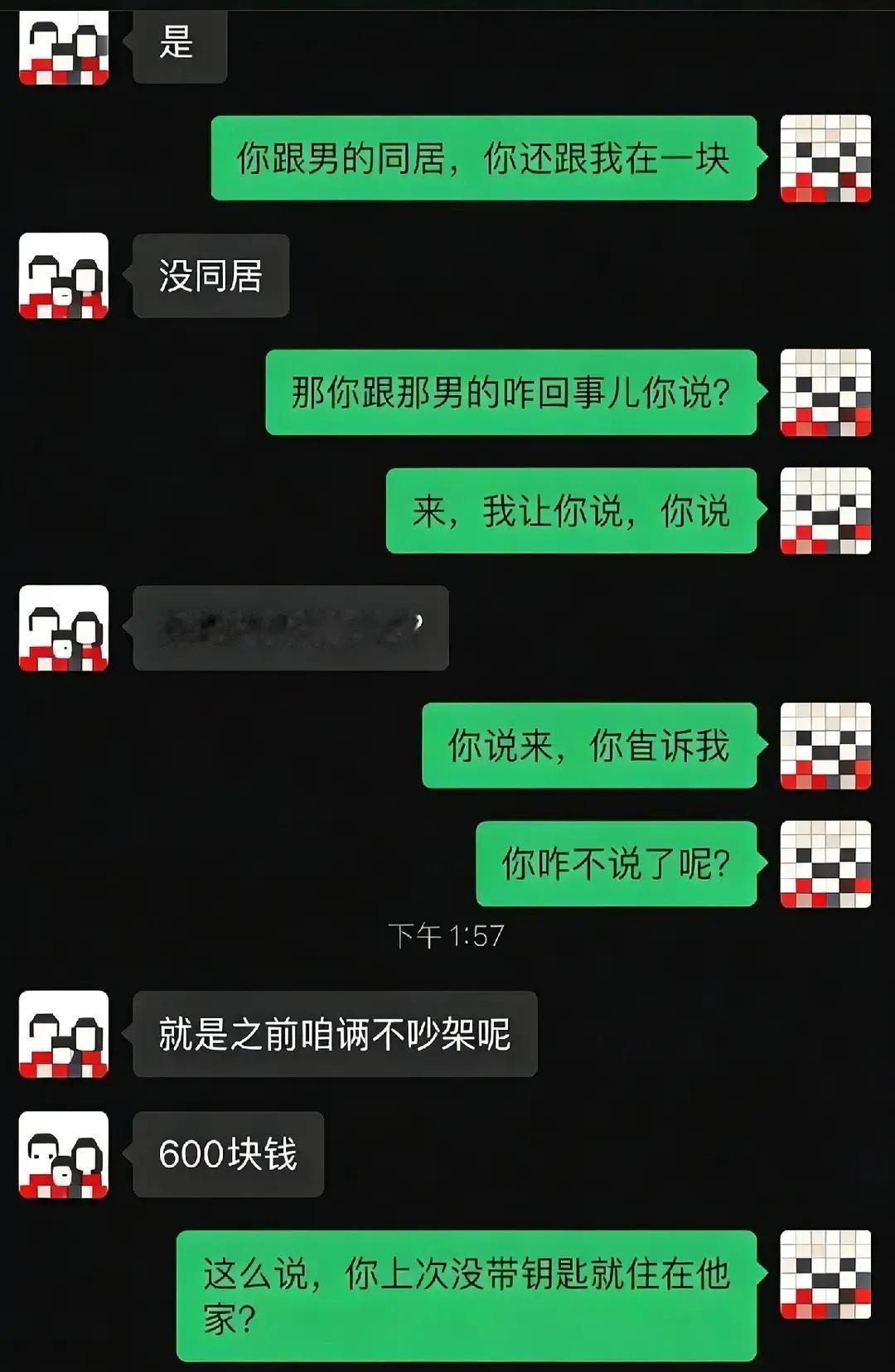Click the green bubble 来，我让你说，你说
895x1372 pixels.
572,512
